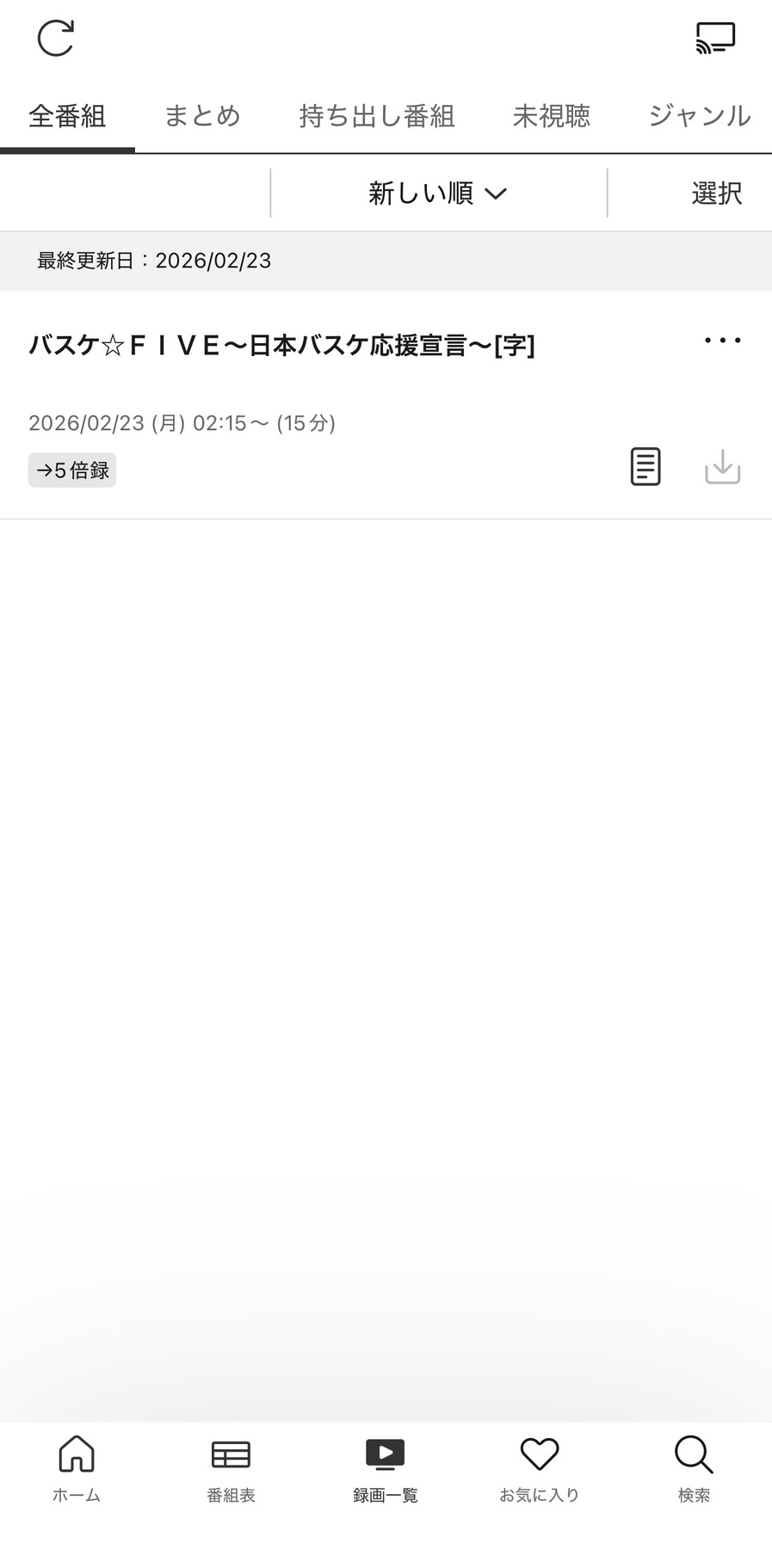Download the バスケ☆FIVE recording

(x=722, y=467)
